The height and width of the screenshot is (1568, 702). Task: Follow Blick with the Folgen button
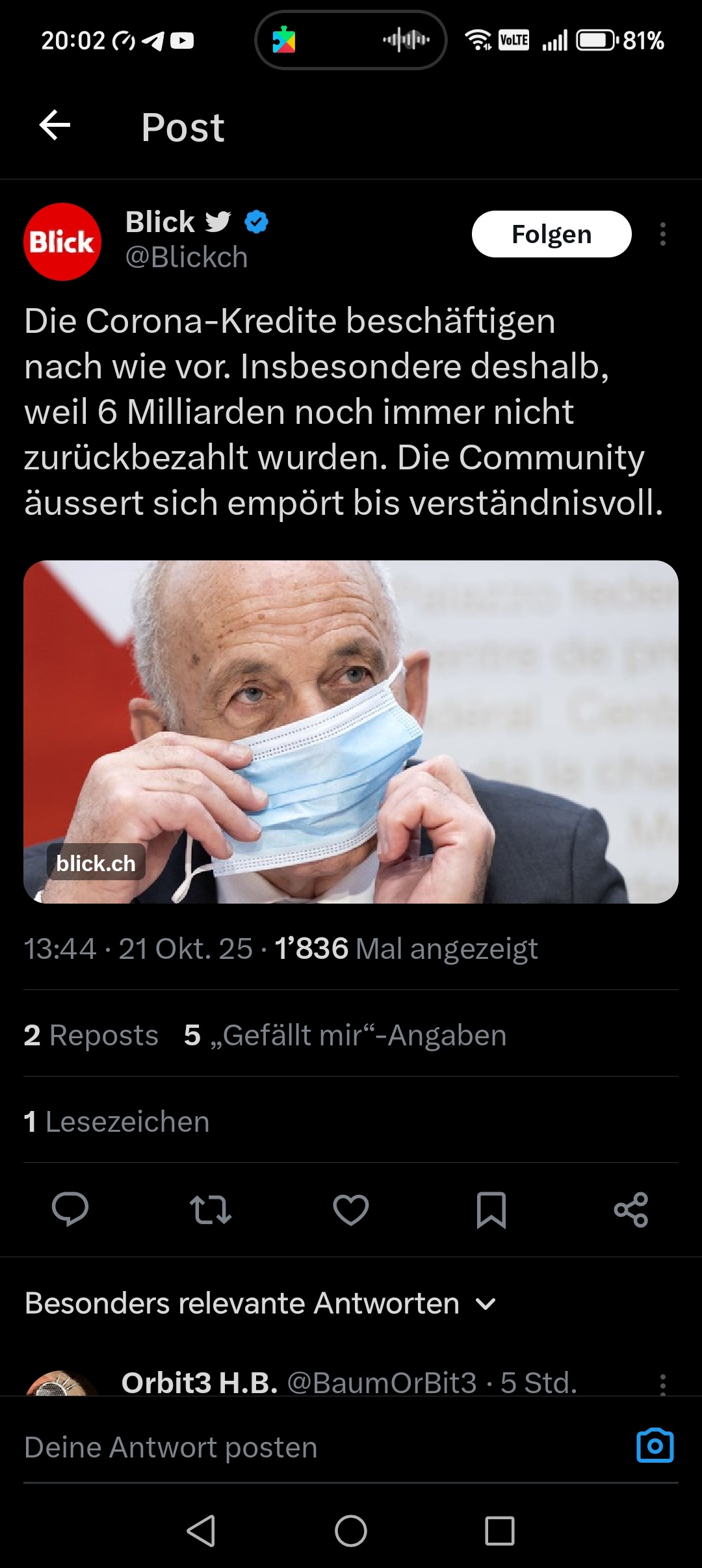tap(551, 234)
